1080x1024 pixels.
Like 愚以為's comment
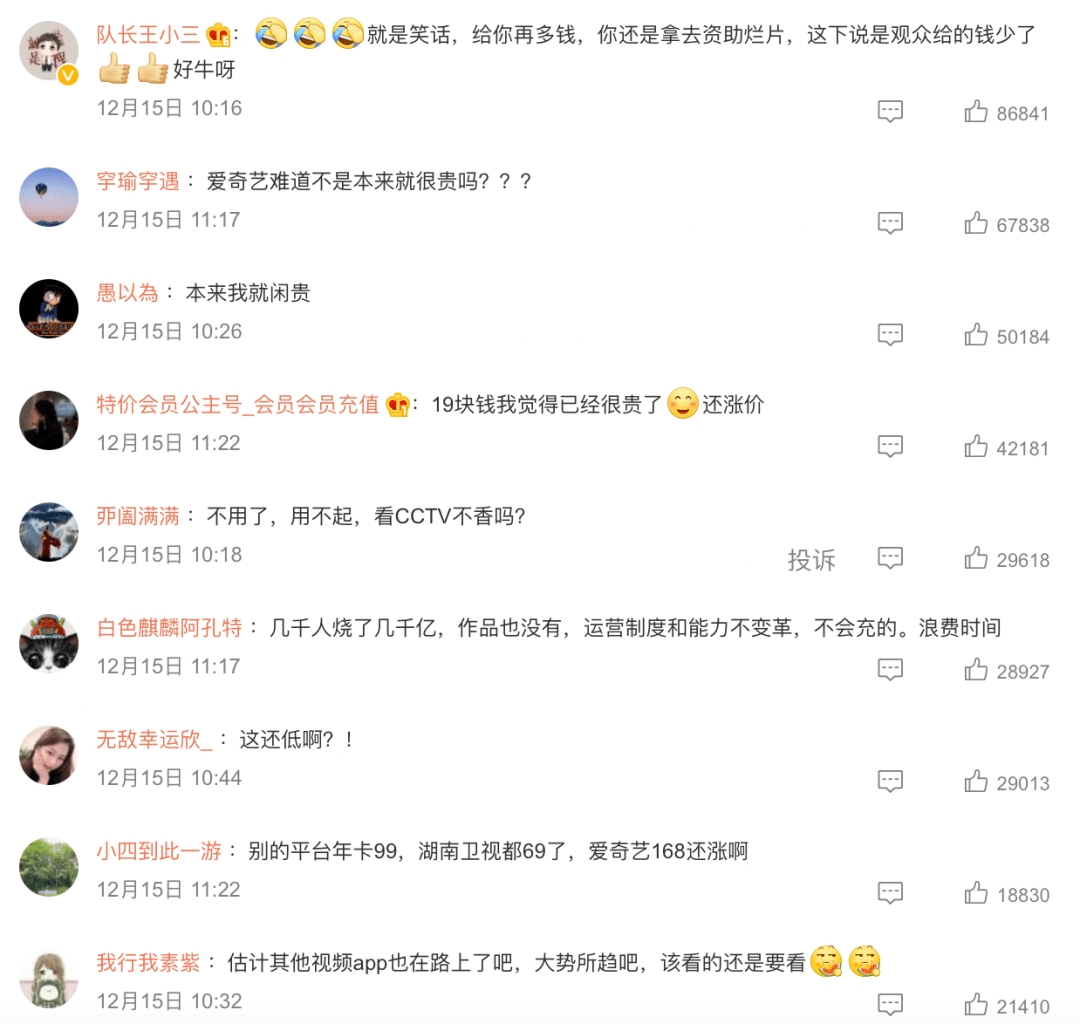977,336
